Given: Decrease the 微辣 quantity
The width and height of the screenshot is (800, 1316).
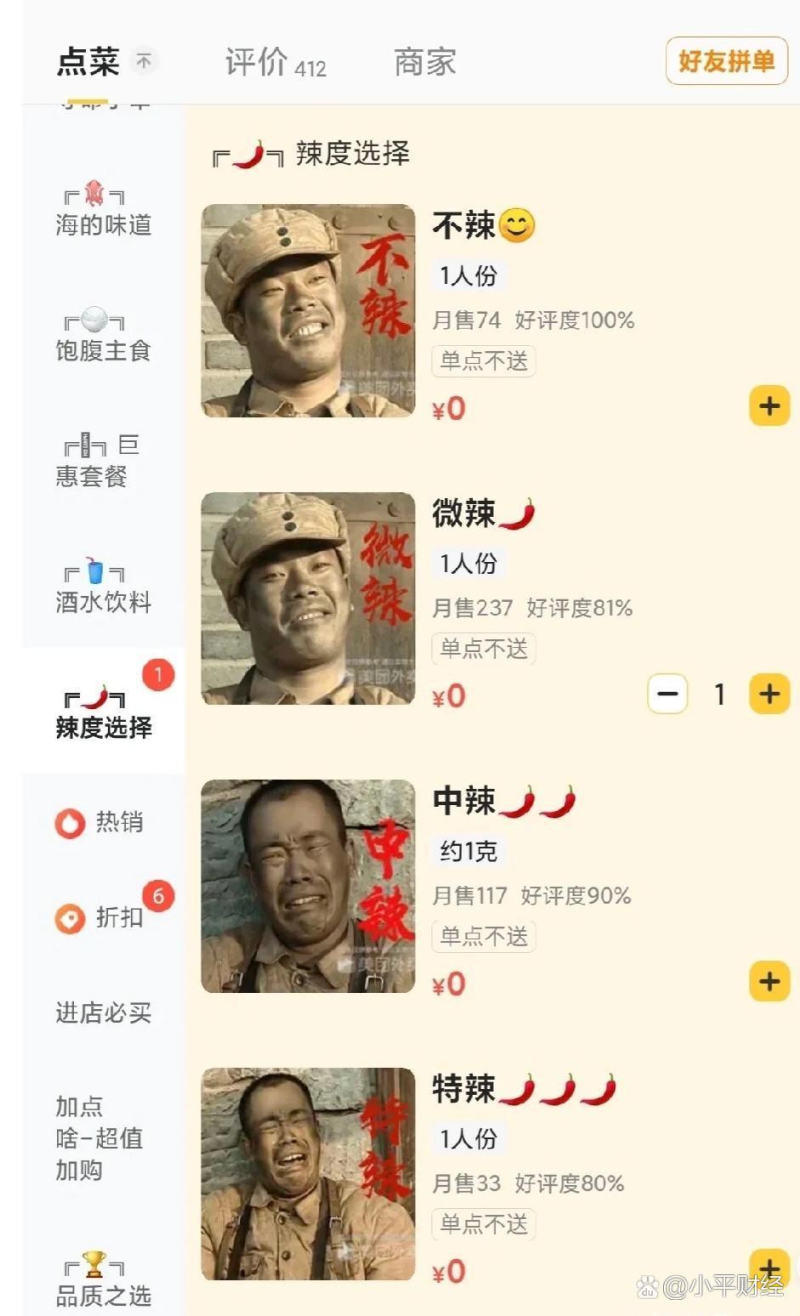Looking at the screenshot, I should 667,694.
